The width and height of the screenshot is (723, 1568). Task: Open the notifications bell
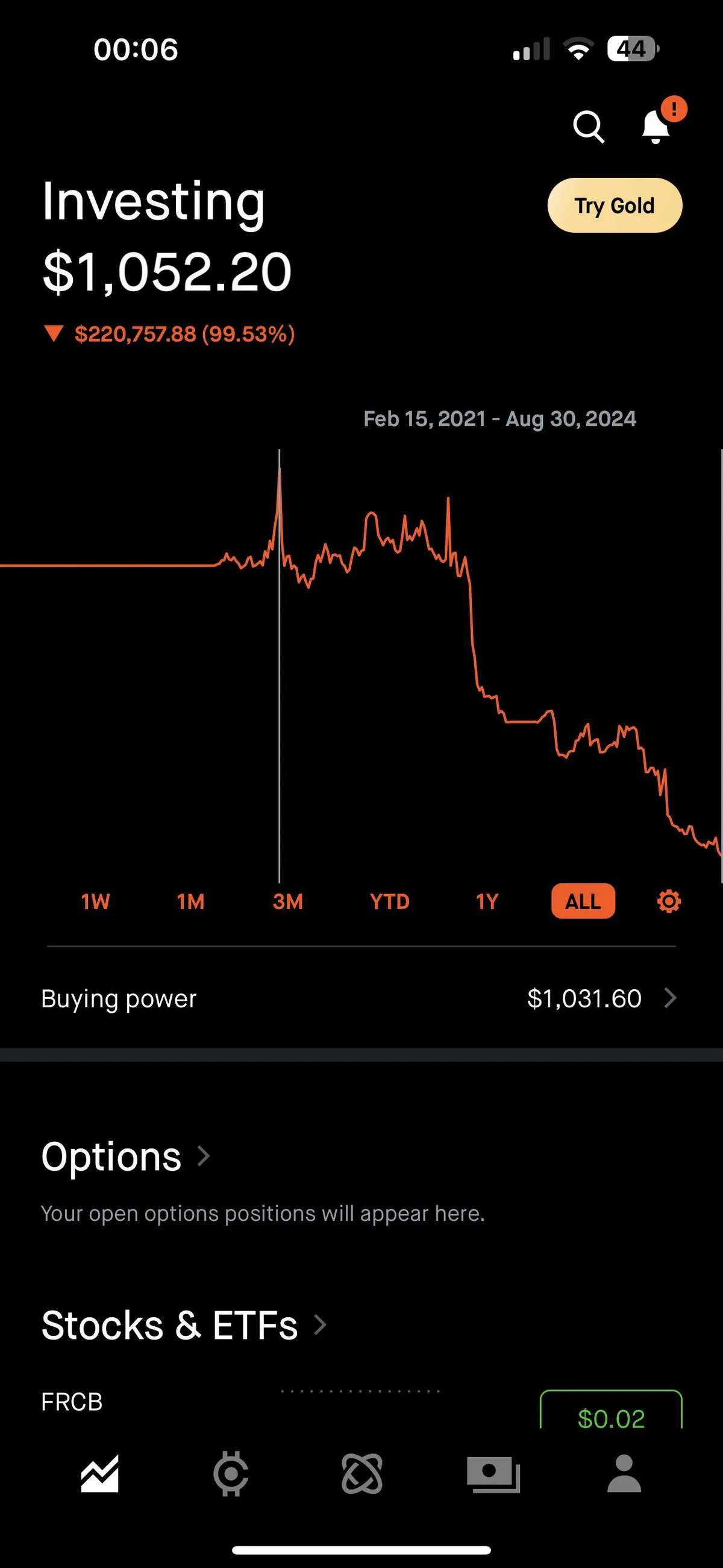coord(656,126)
